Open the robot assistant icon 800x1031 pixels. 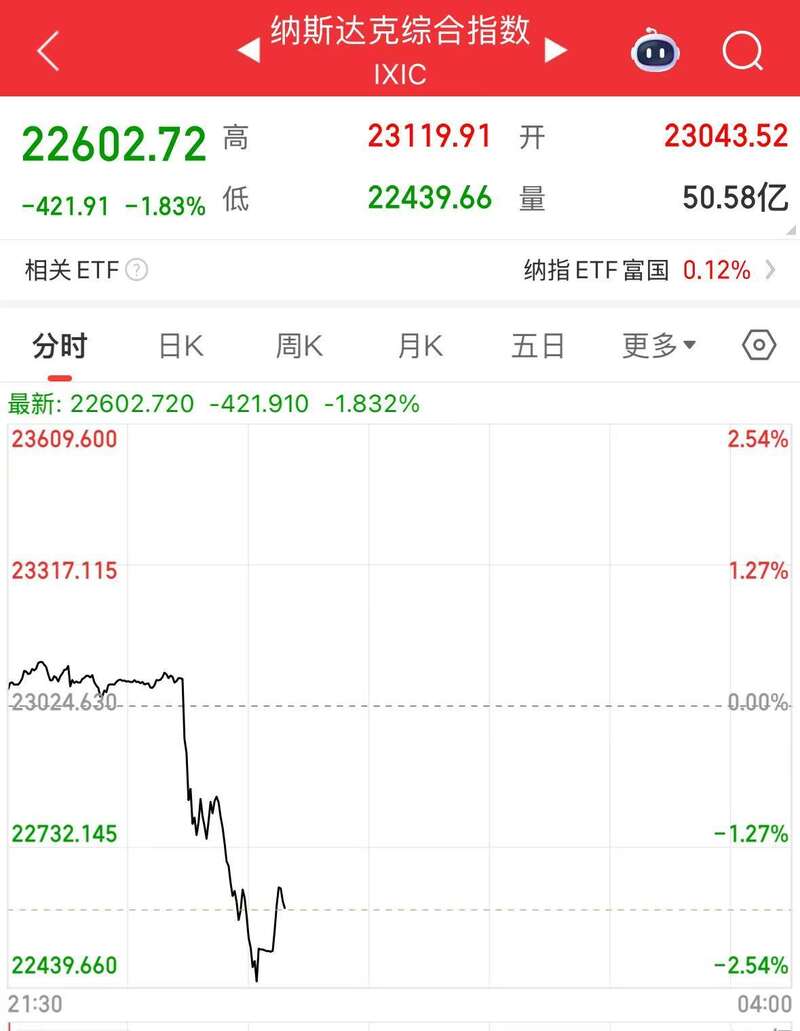(x=655, y=50)
